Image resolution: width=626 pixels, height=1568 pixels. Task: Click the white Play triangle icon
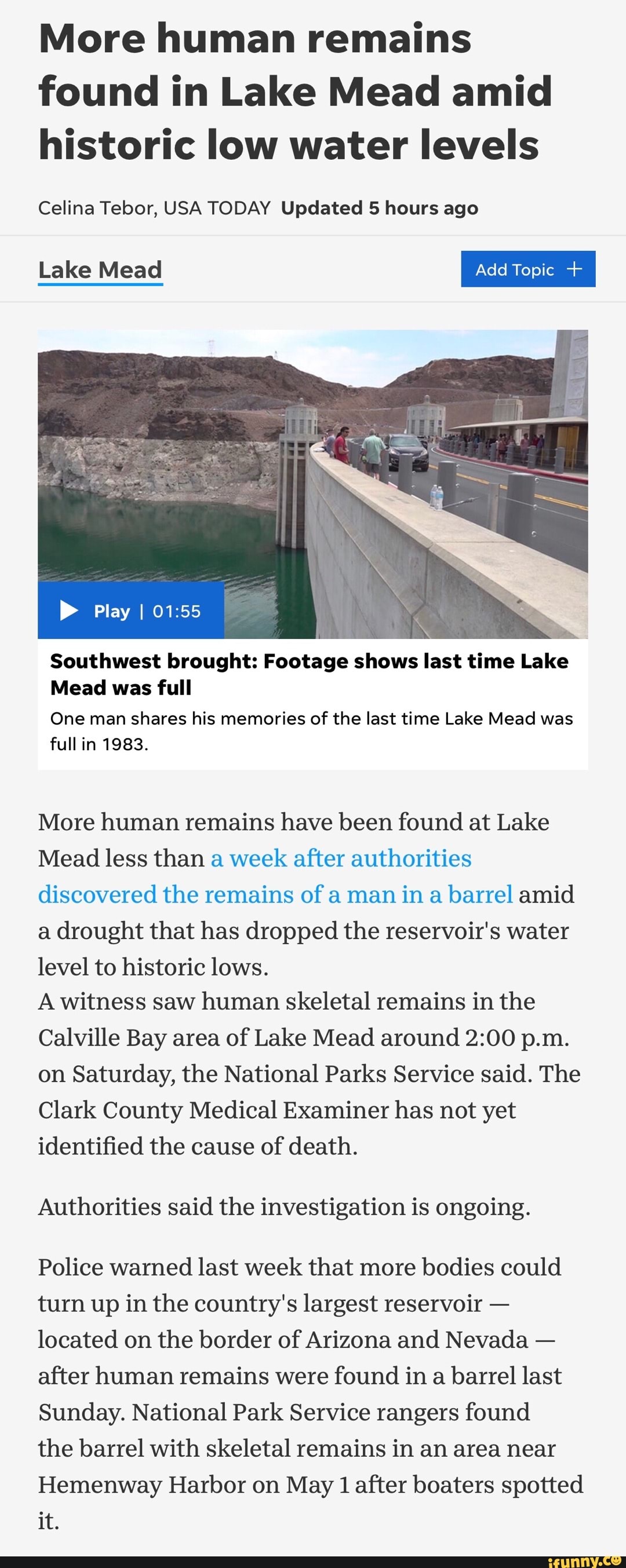click(69, 611)
